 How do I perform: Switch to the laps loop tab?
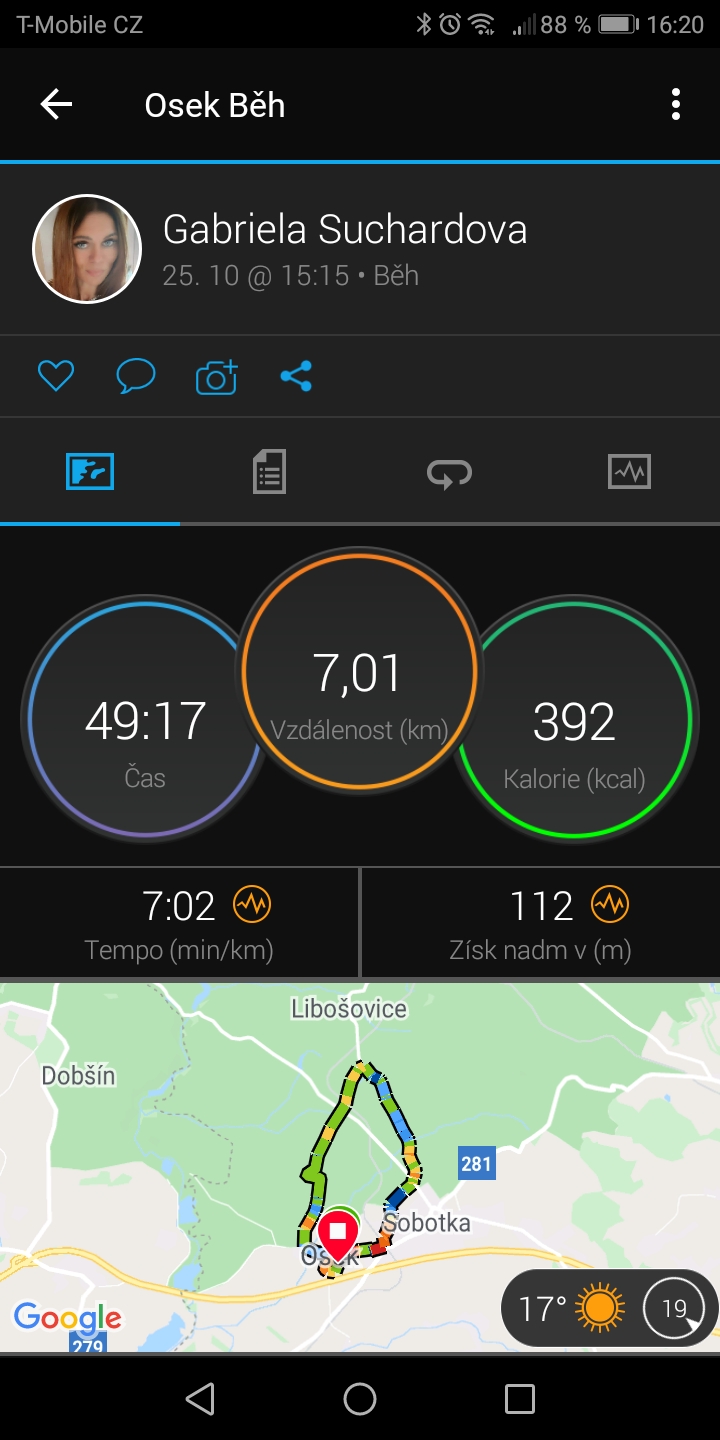coord(449,472)
